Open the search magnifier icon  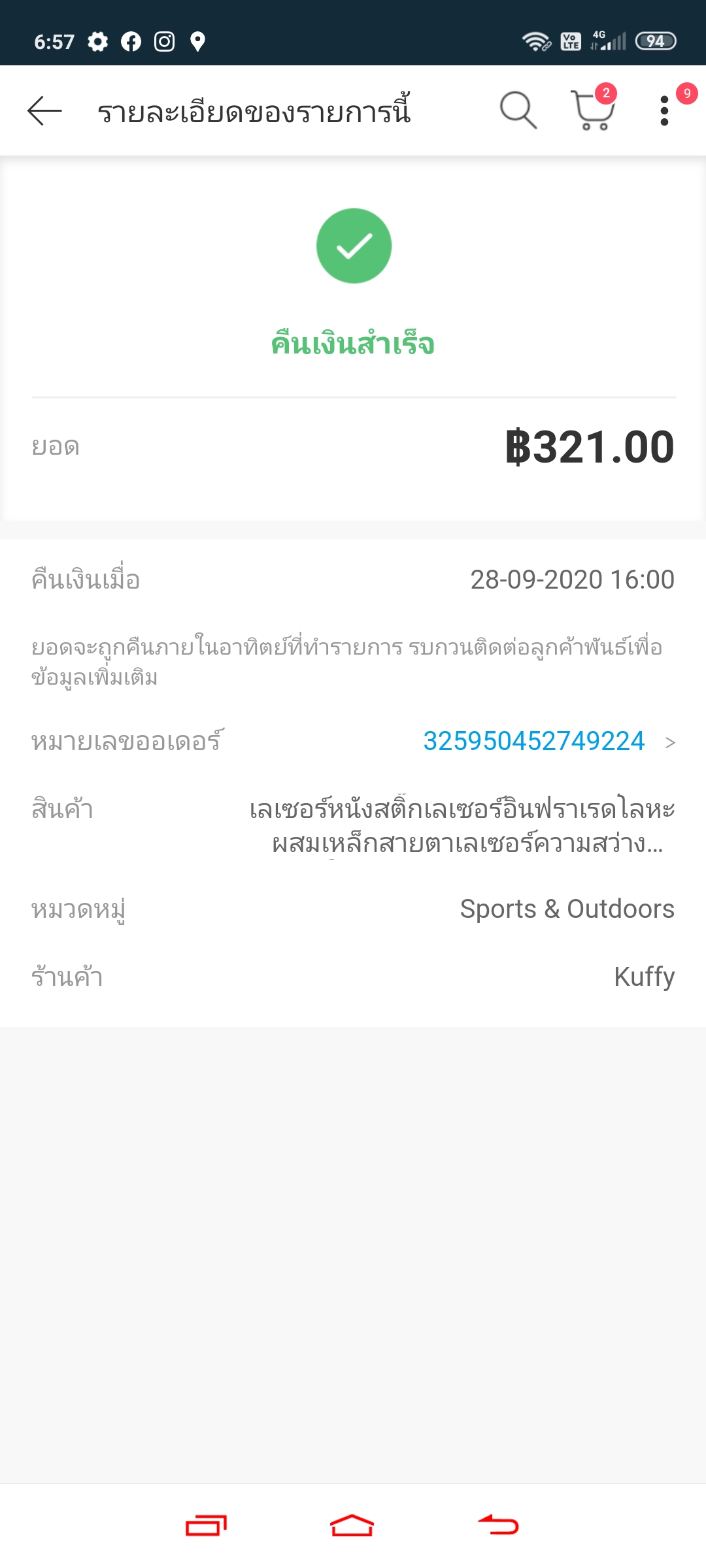518,110
